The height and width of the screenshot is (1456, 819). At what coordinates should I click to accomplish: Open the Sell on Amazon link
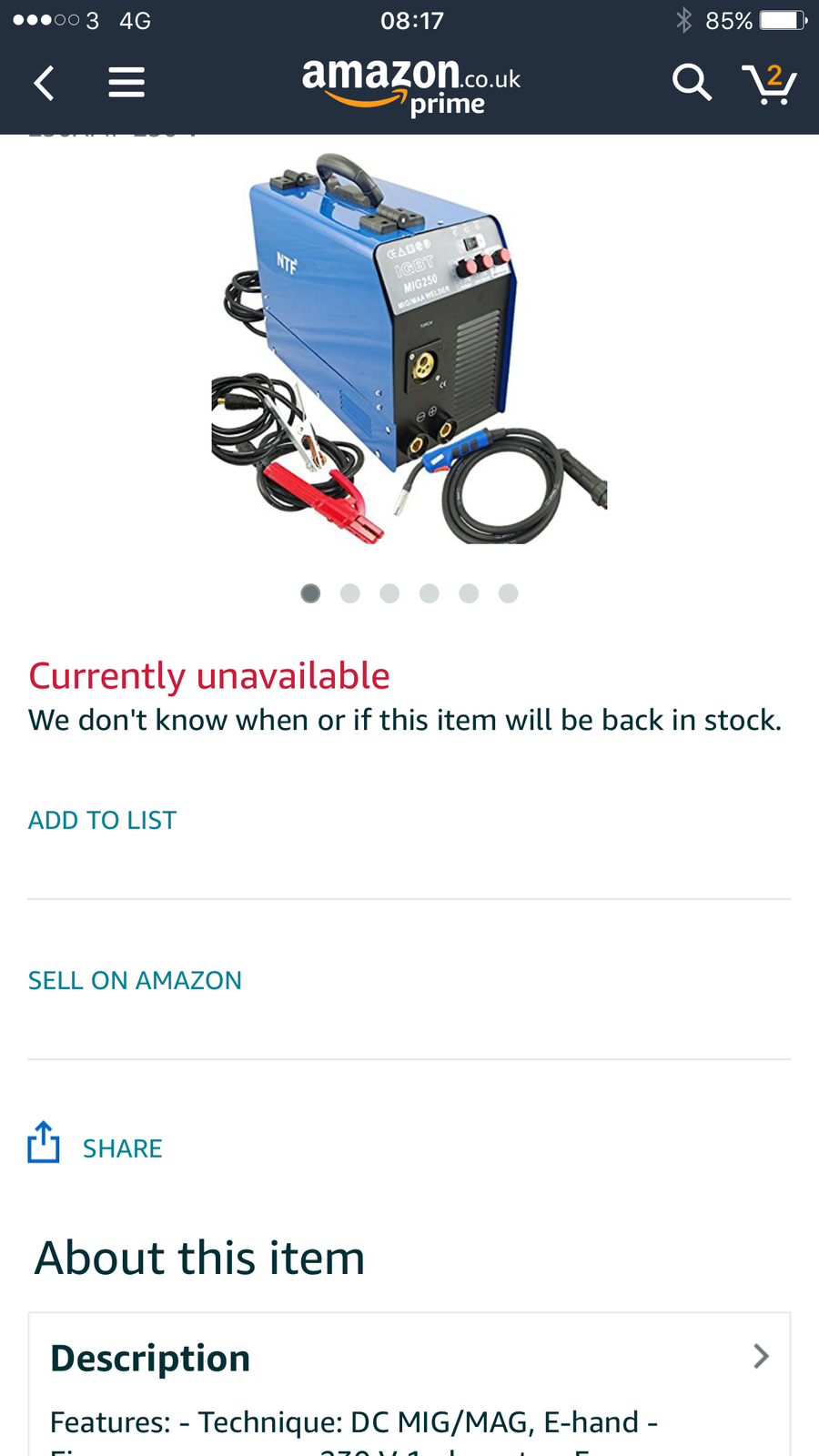tap(135, 980)
